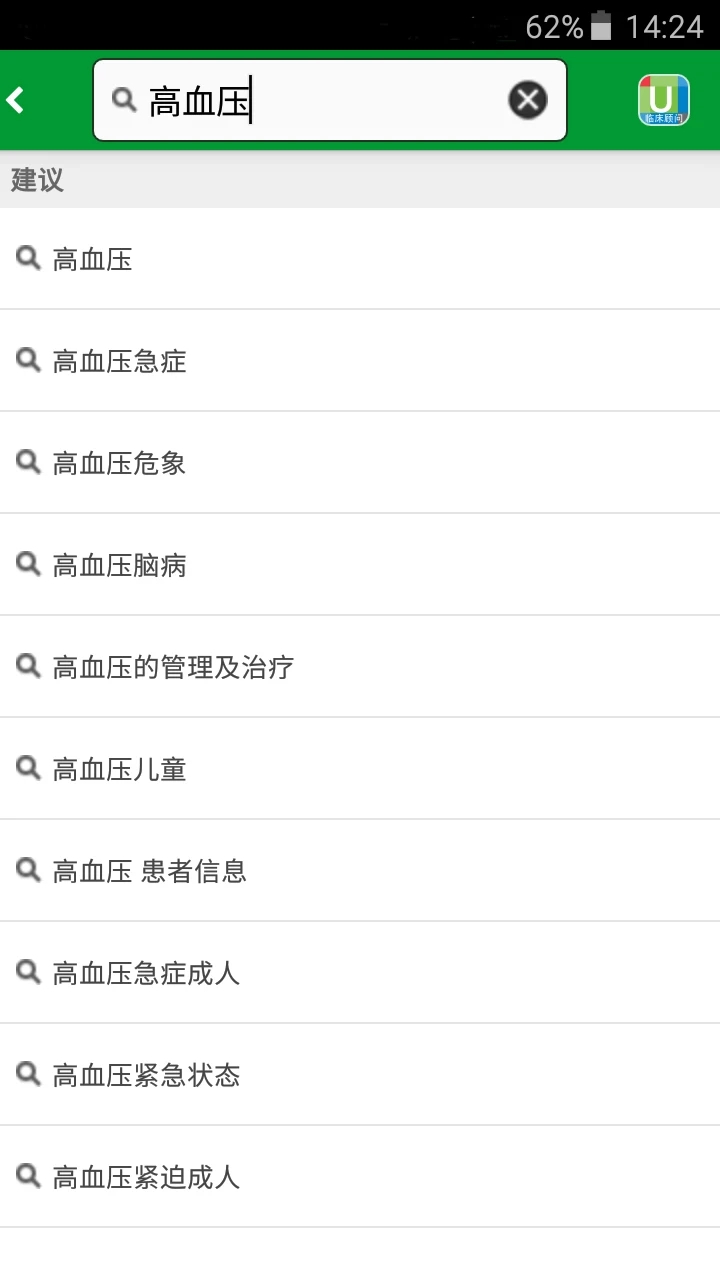The height and width of the screenshot is (1280, 720).
Task: Tap the magnifier icon inside the search box
Action: 124,100
